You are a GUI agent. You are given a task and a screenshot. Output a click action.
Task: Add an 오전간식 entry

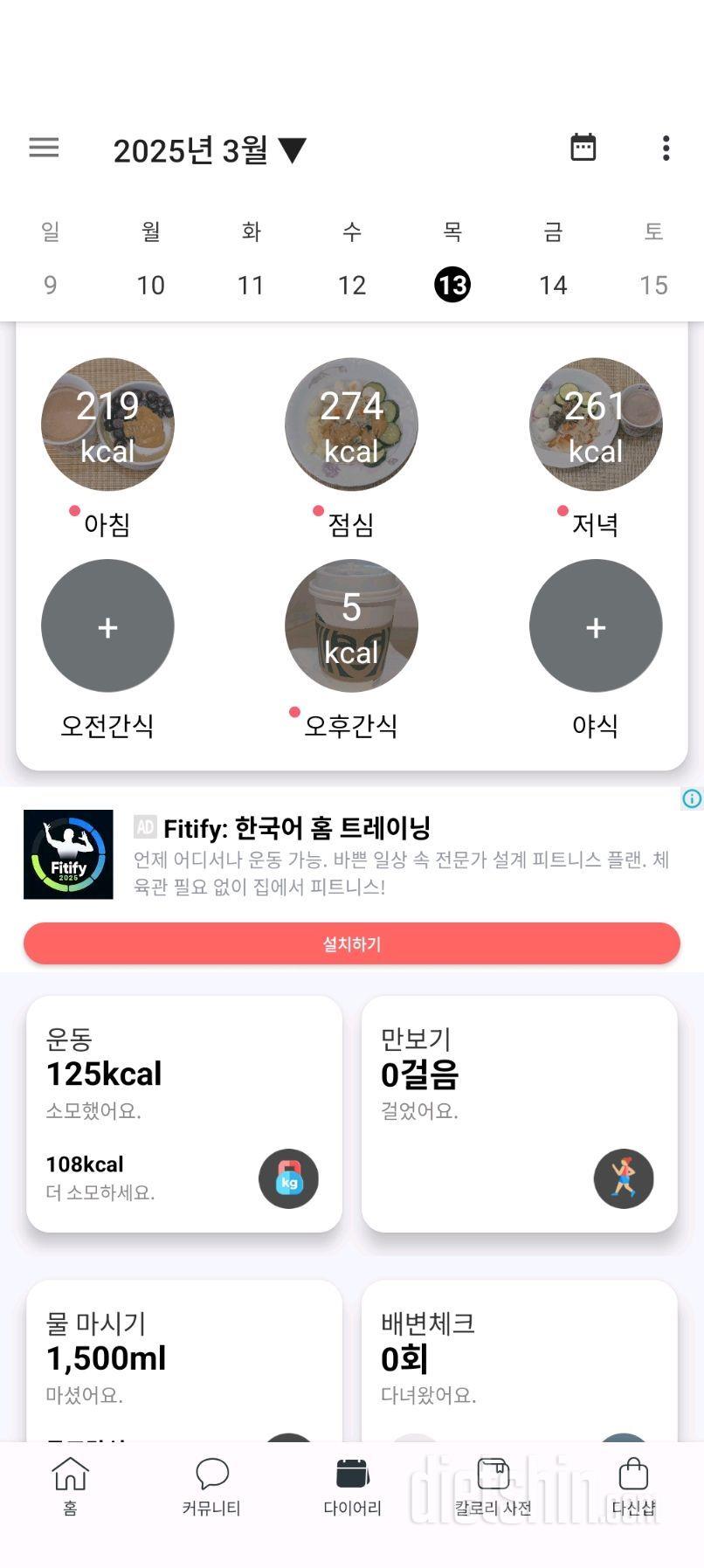coord(107,626)
